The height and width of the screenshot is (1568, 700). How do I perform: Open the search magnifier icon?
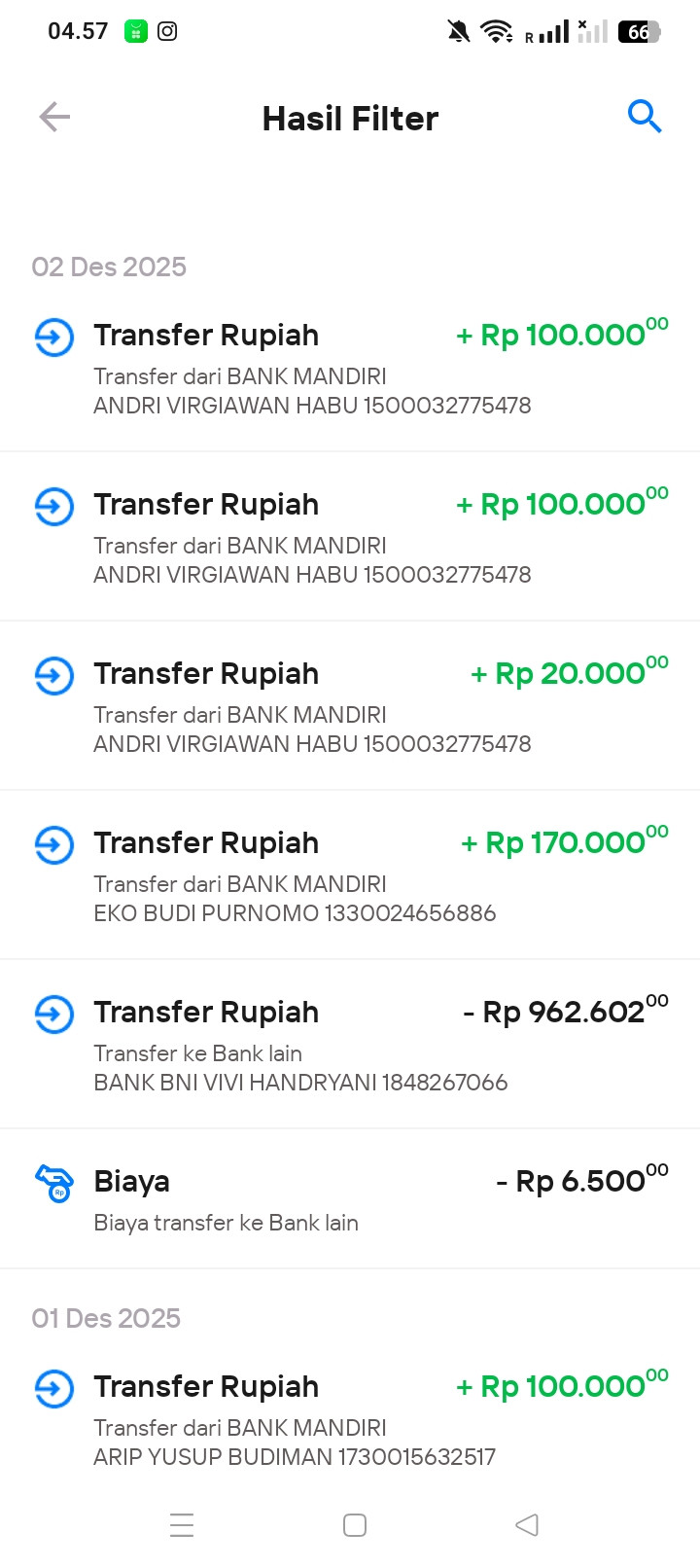(644, 117)
